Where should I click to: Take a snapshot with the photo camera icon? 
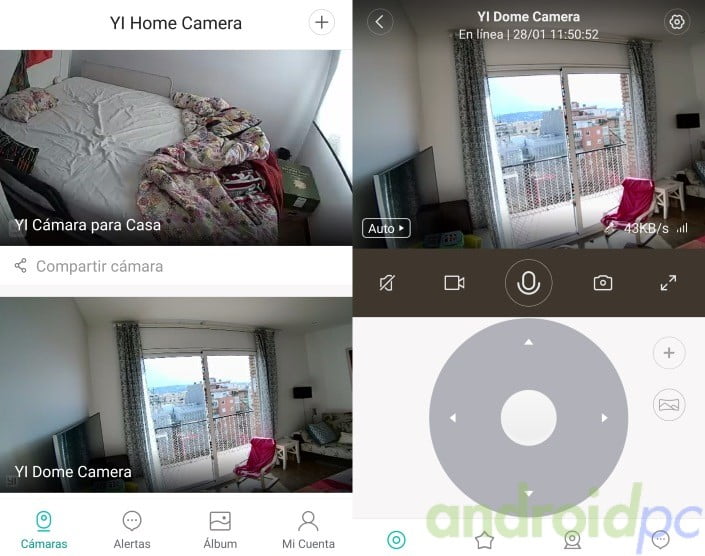[602, 283]
